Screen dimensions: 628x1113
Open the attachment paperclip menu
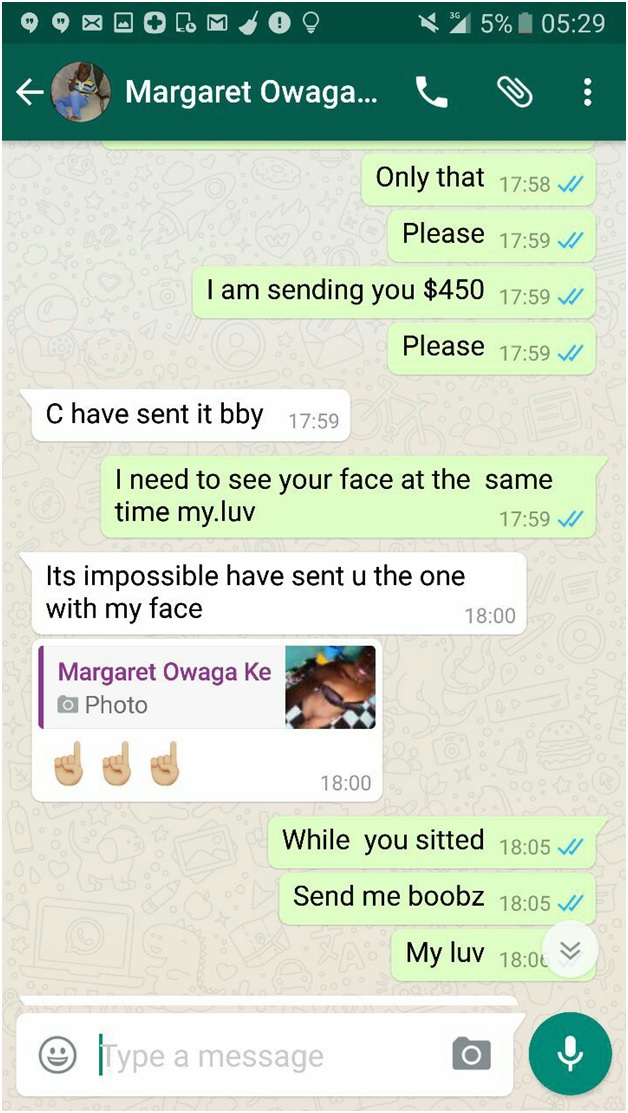514,93
